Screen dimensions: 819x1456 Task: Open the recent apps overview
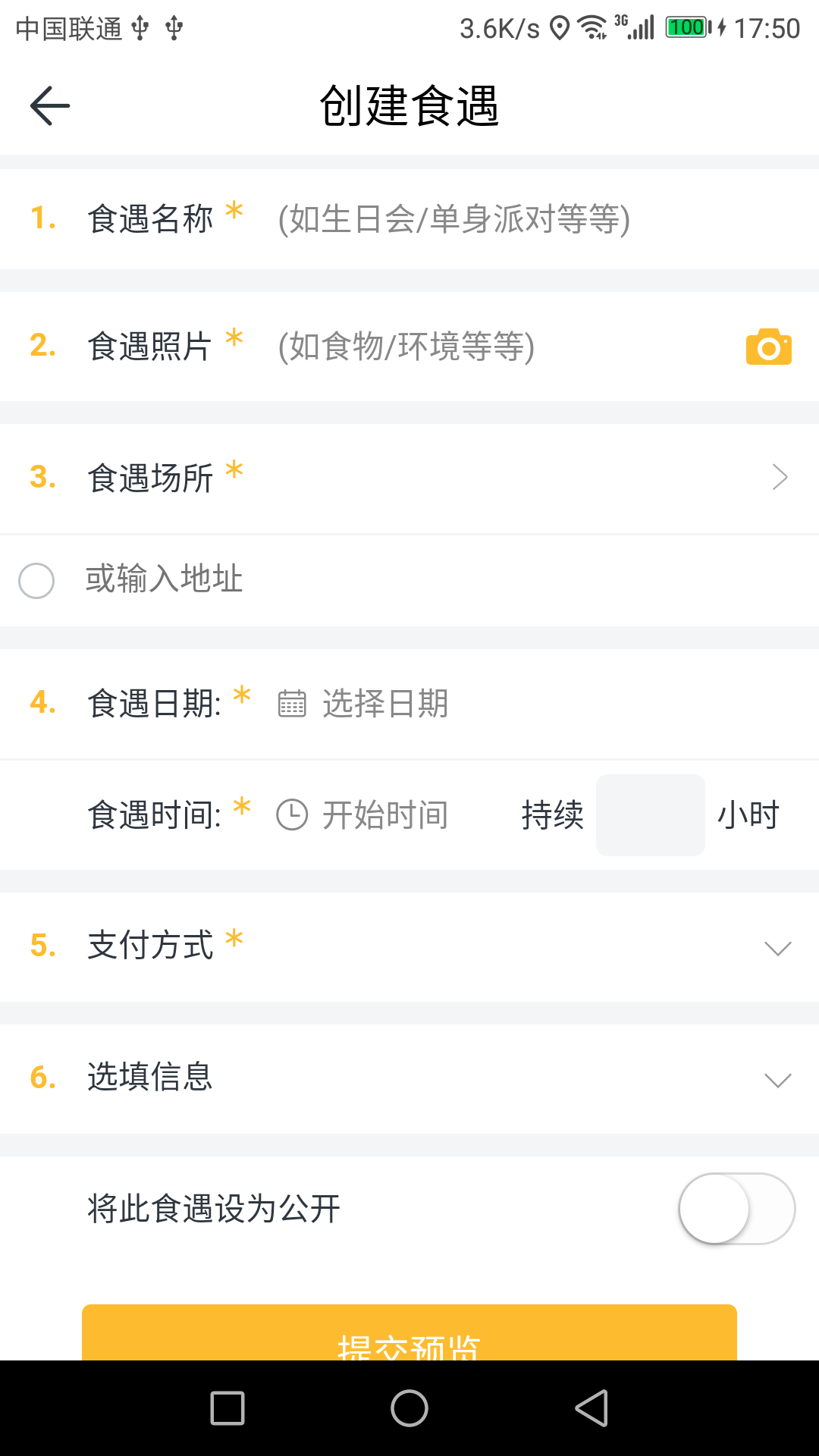227,1408
